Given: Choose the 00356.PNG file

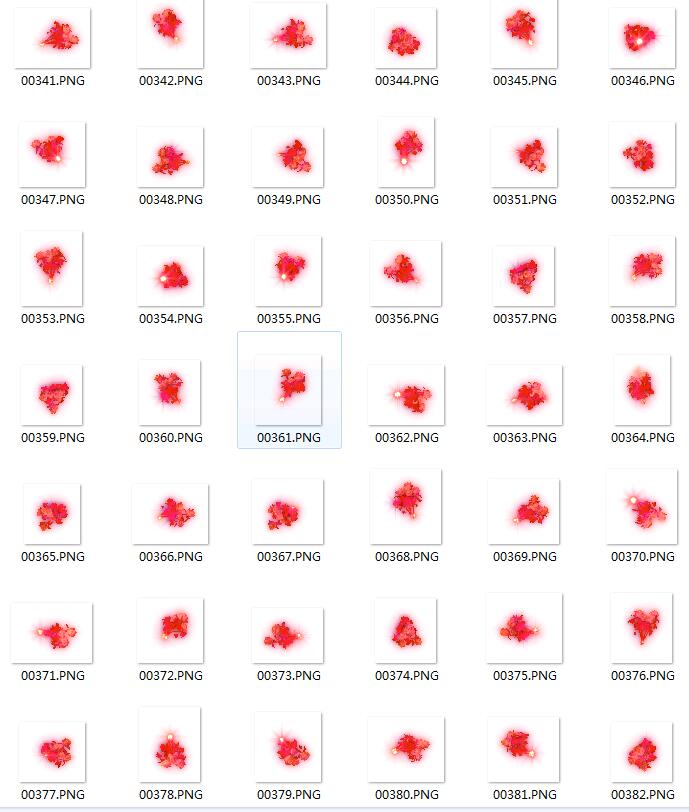Looking at the screenshot, I should (406, 271).
